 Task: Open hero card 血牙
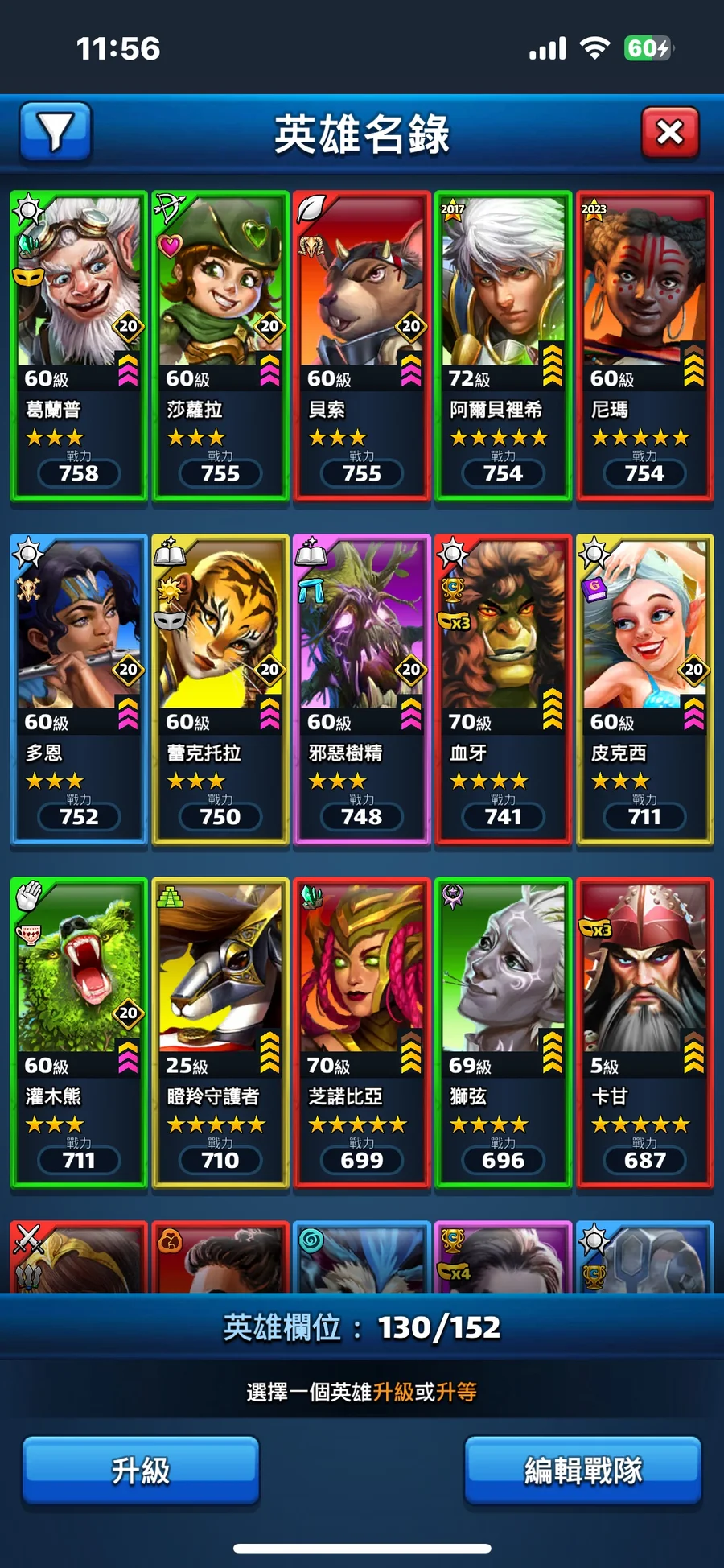click(x=504, y=690)
